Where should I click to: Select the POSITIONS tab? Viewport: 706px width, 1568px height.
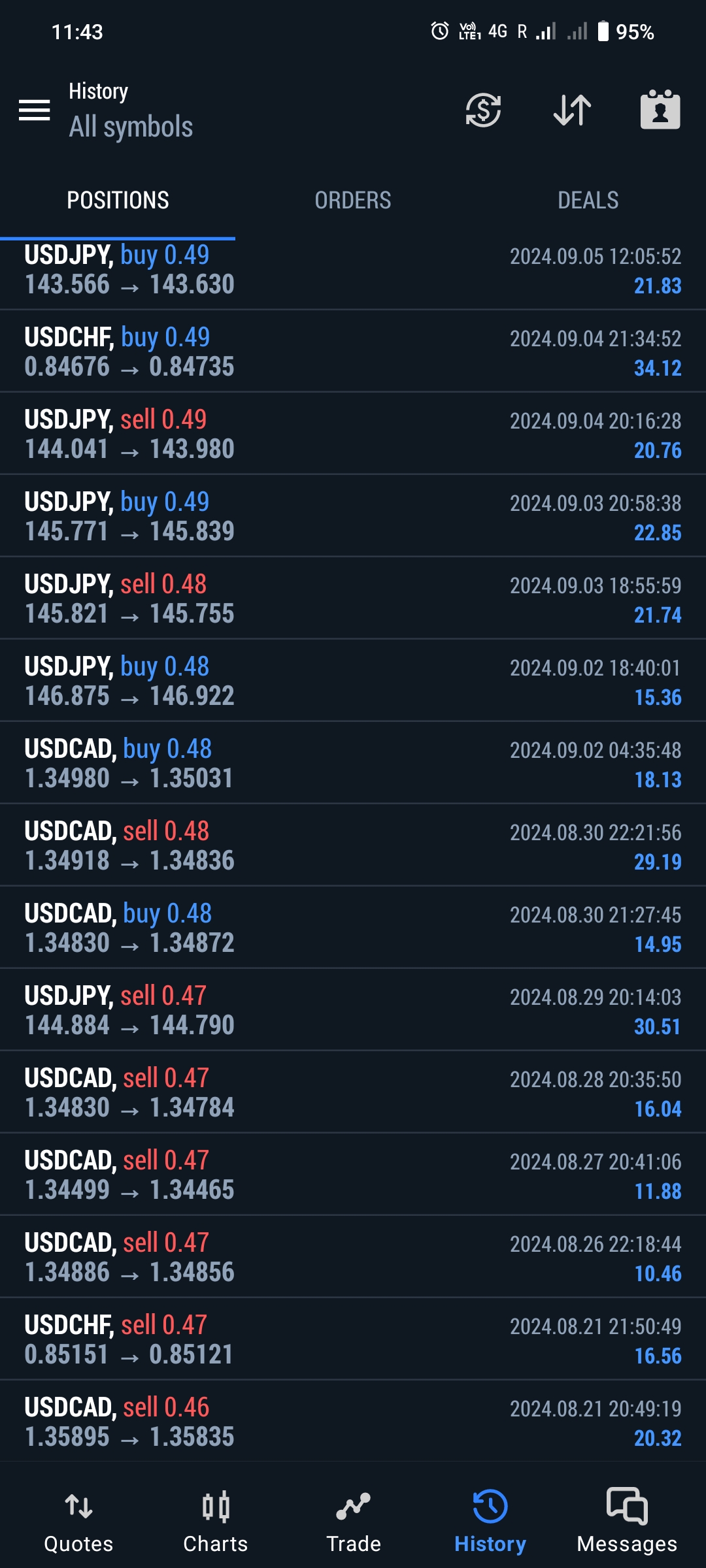coord(118,201)
